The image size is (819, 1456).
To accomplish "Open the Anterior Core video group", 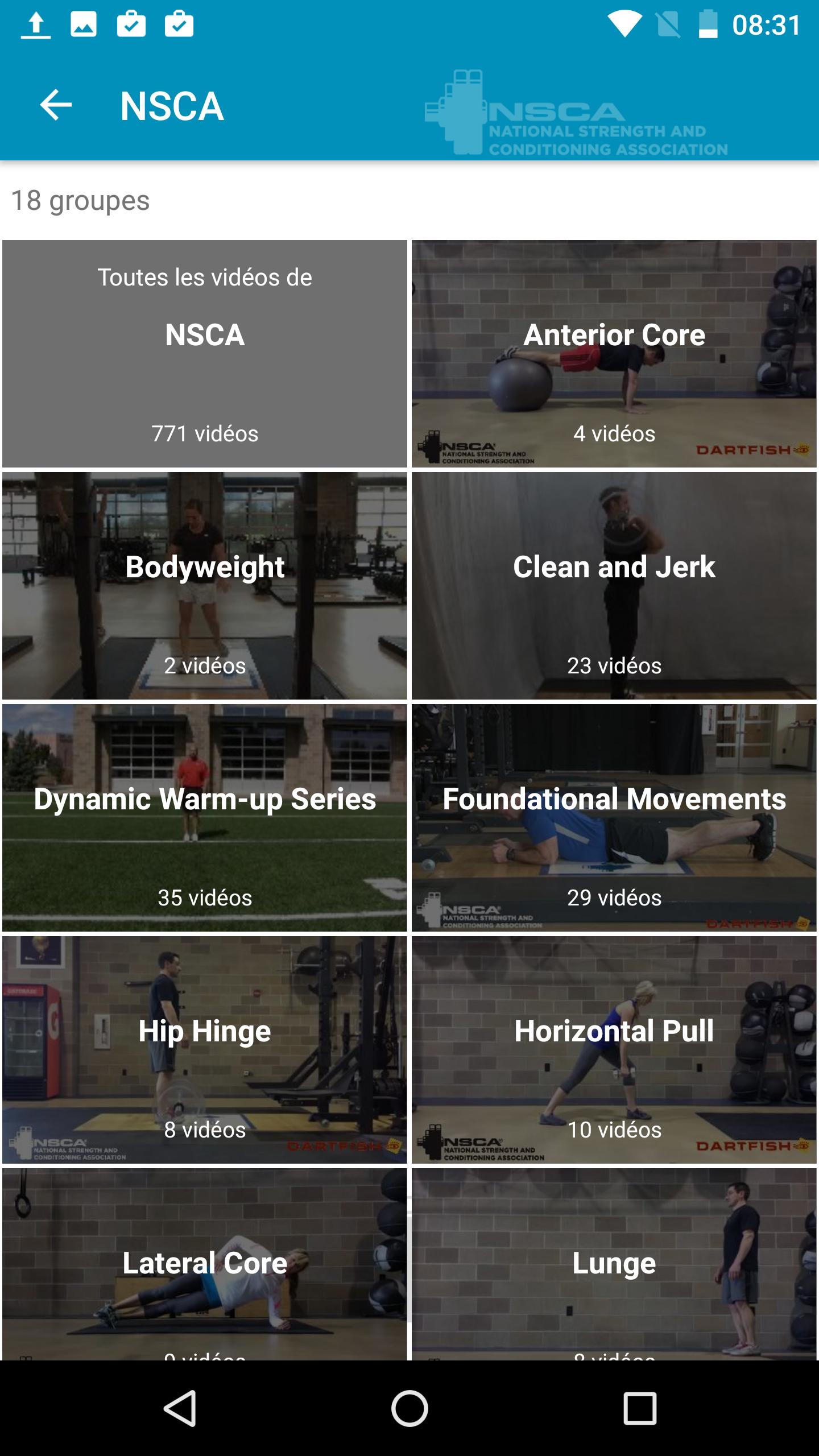I will (614, 353).
